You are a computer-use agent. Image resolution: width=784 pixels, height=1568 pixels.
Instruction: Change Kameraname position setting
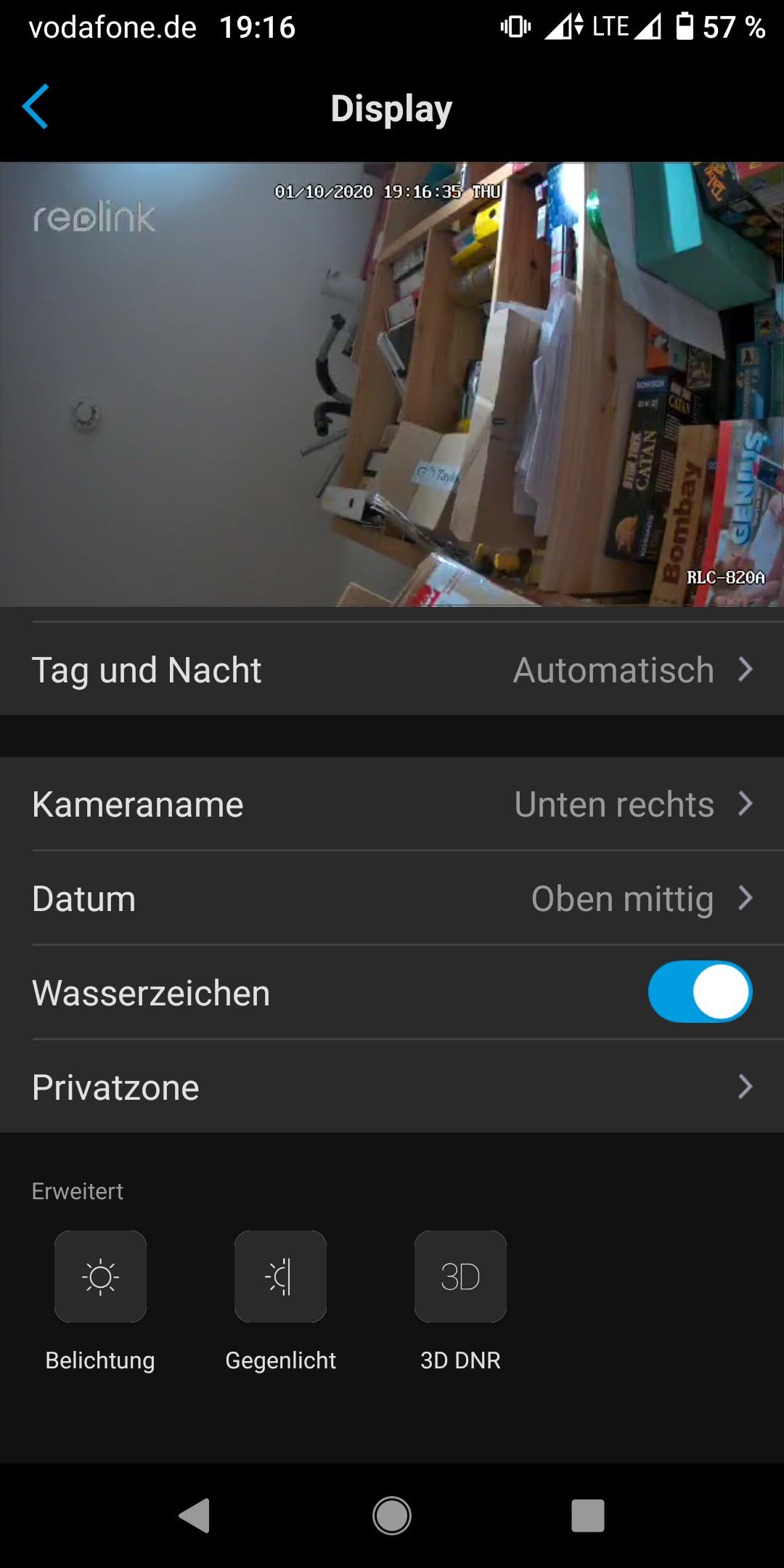[x=392, y=804]
